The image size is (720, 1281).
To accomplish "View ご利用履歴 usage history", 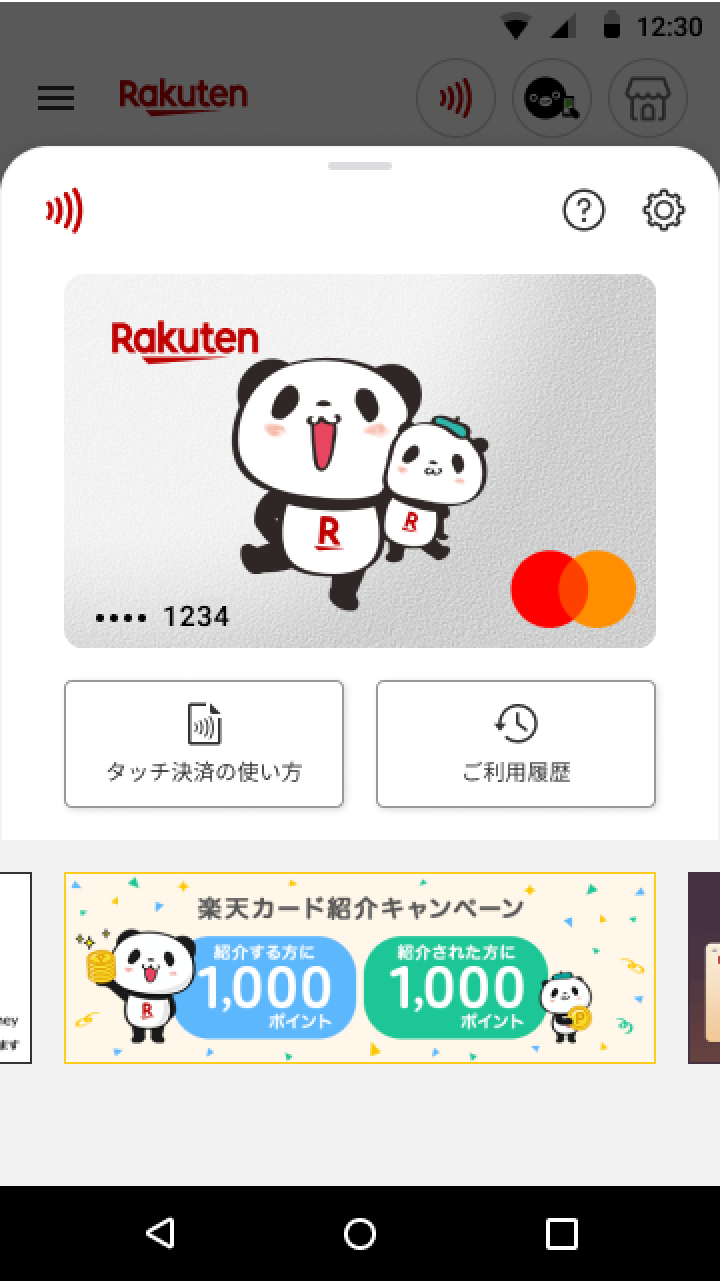I will (x=515, y=743).
